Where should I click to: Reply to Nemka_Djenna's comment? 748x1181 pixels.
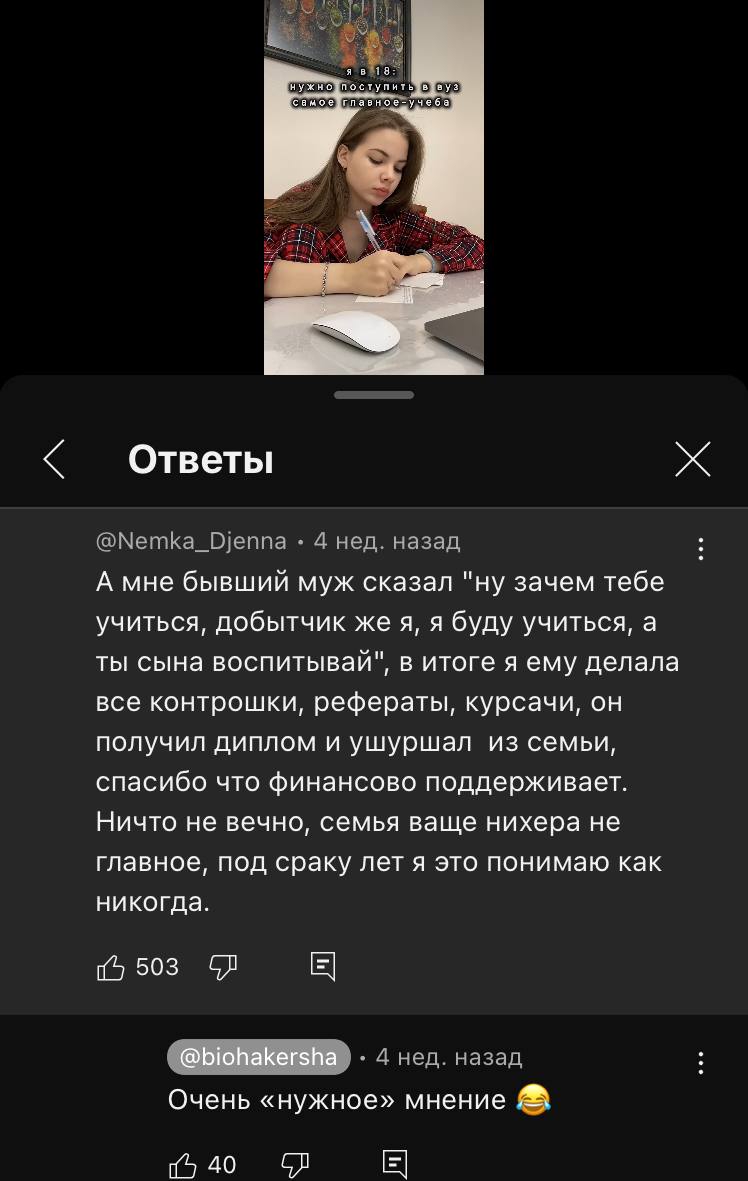[x=323, y=966]
